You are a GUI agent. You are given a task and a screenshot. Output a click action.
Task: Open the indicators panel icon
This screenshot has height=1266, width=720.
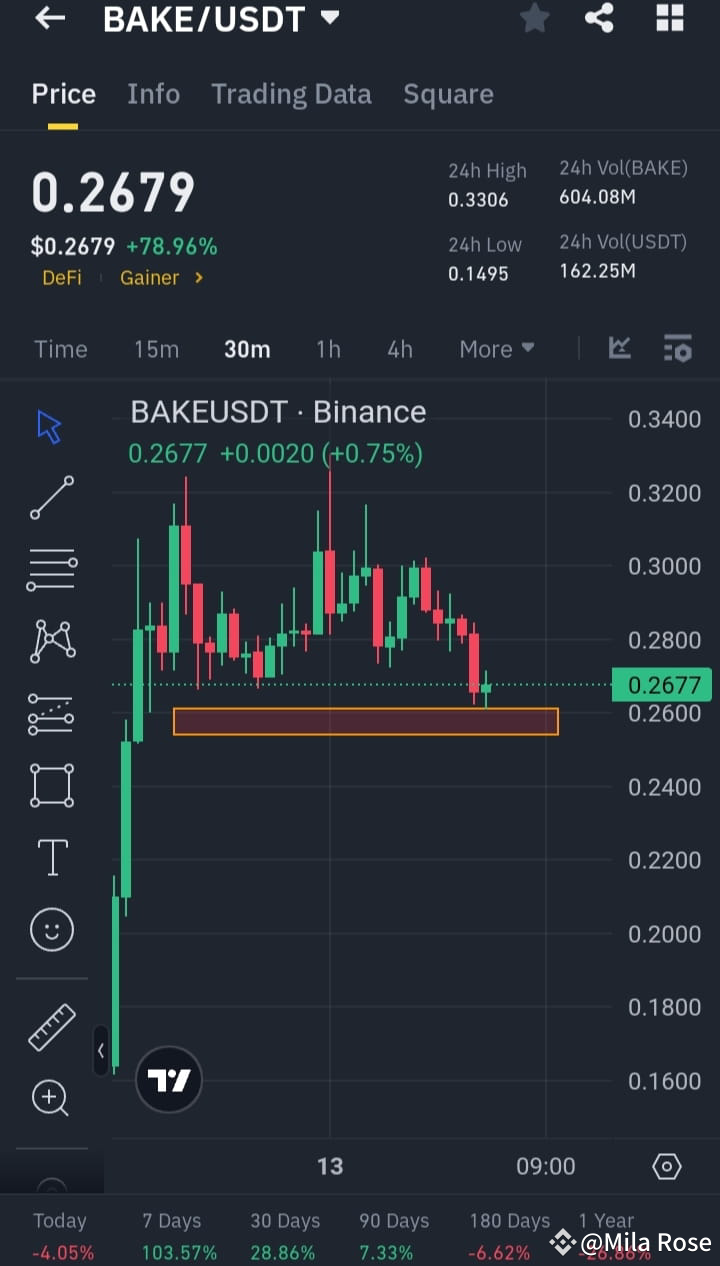point(678,348)
